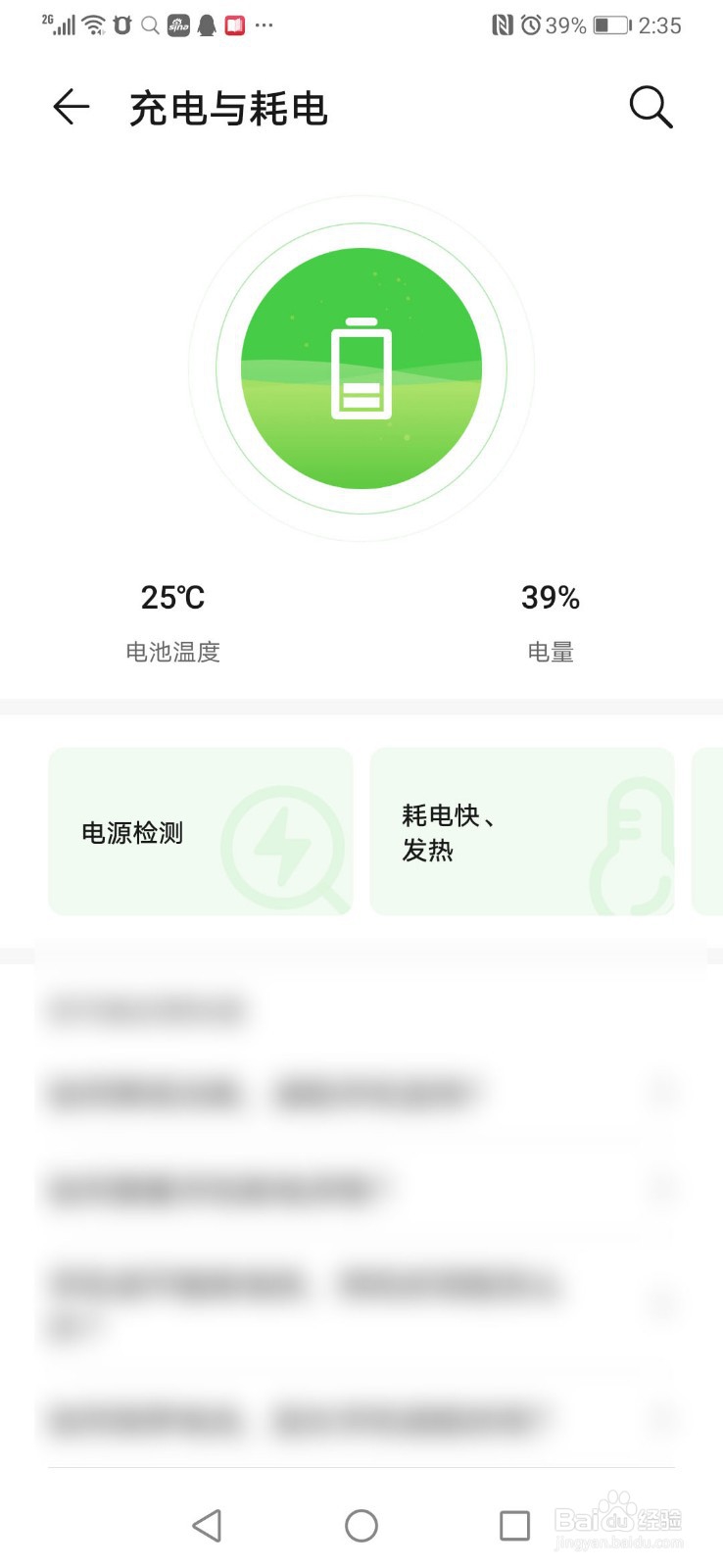Tap the Wi-Fi icon in the status bar
The image size is (723, 1568).
93,24
